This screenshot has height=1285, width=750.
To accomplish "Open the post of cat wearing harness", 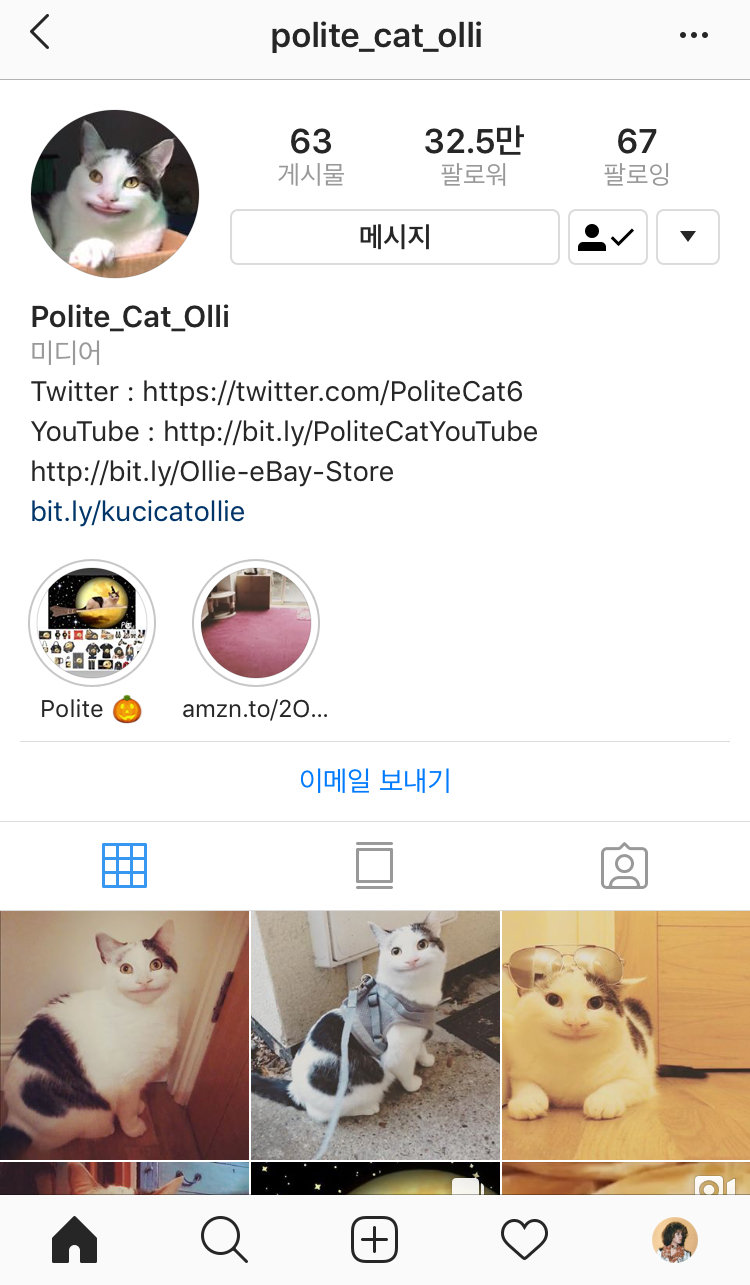I will pos(375,1035).
